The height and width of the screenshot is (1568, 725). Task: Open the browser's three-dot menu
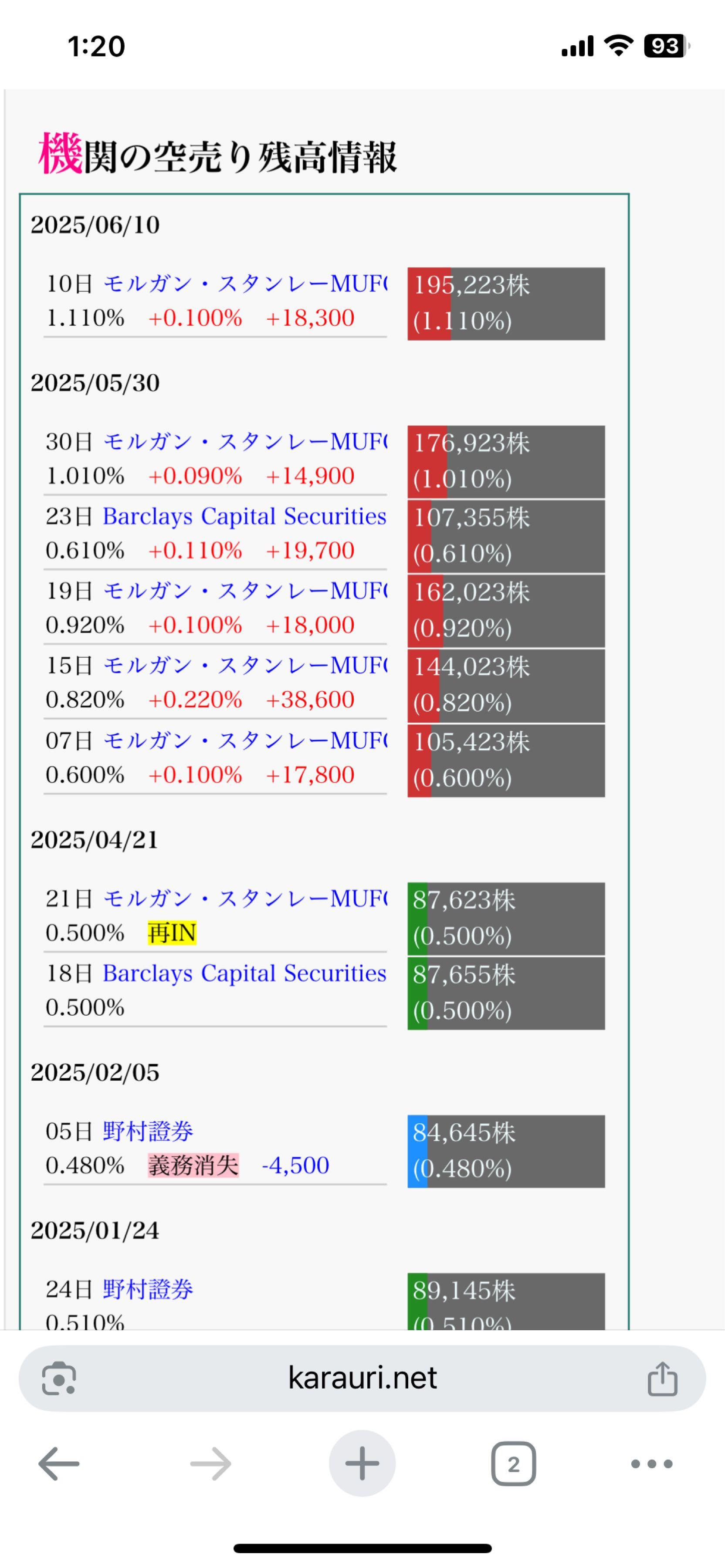coord(652,1463)
